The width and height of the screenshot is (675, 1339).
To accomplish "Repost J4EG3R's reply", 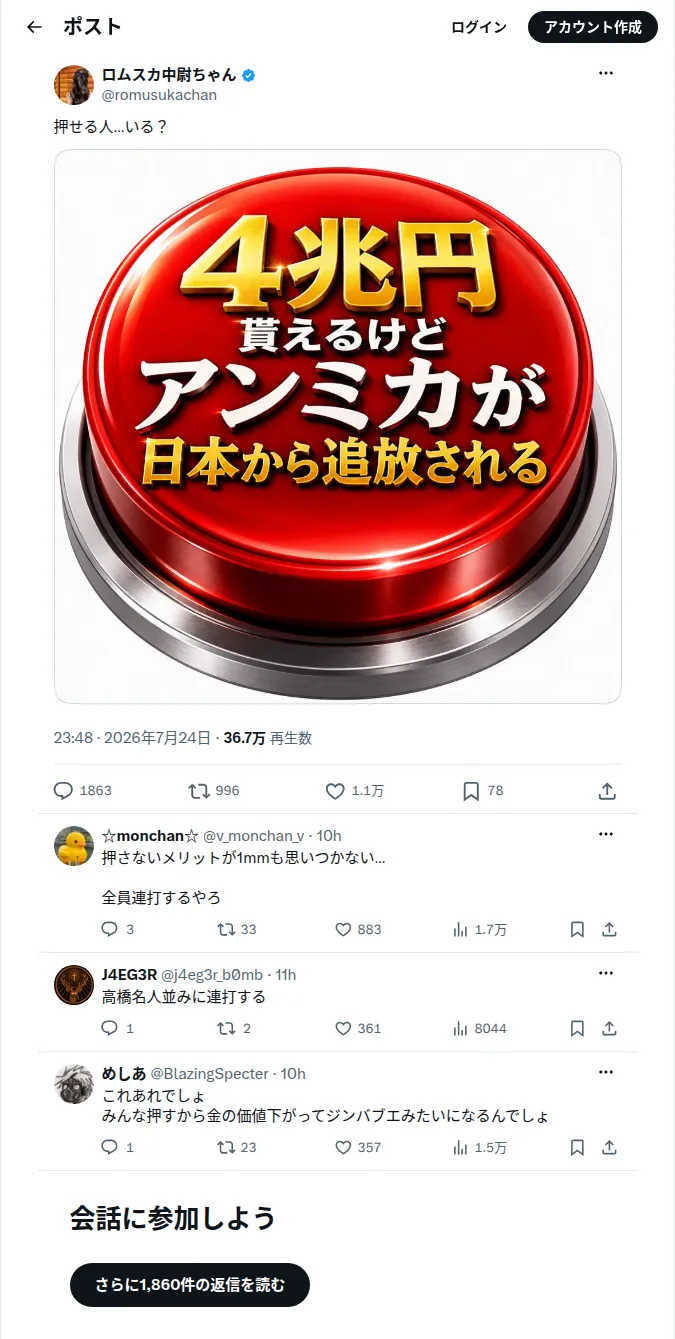I will click(234, 1028).
